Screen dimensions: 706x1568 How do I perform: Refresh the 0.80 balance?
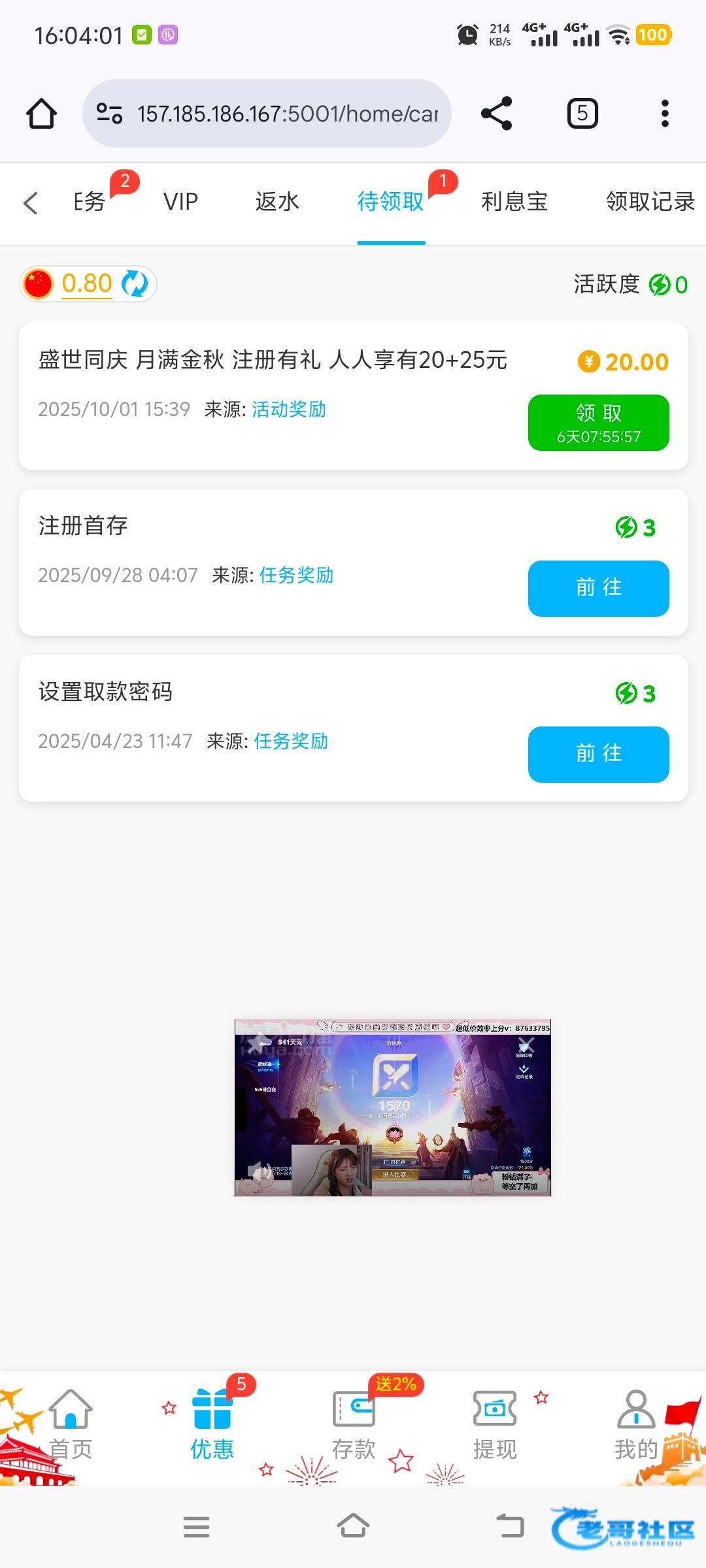click(x=135, y=284)
